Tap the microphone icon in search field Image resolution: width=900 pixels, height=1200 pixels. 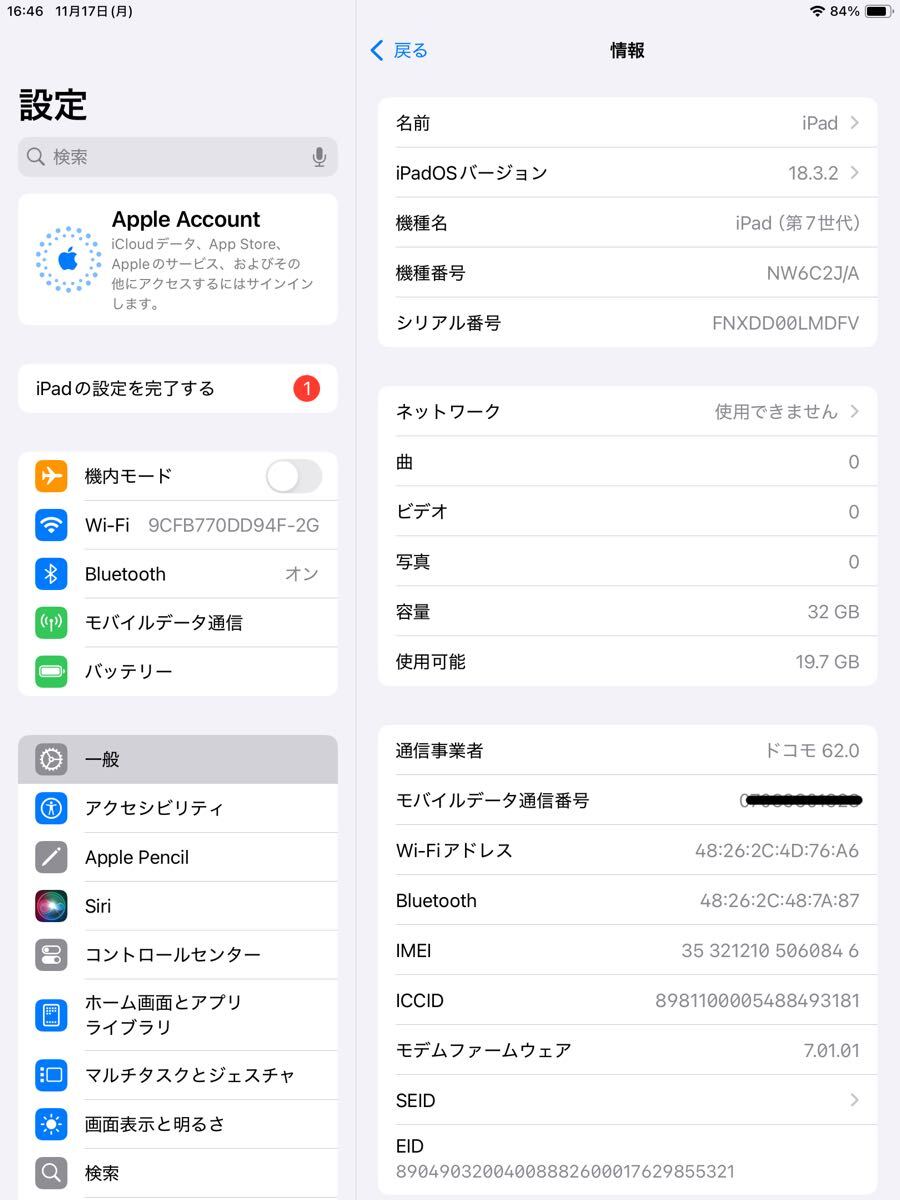point(319,157)
